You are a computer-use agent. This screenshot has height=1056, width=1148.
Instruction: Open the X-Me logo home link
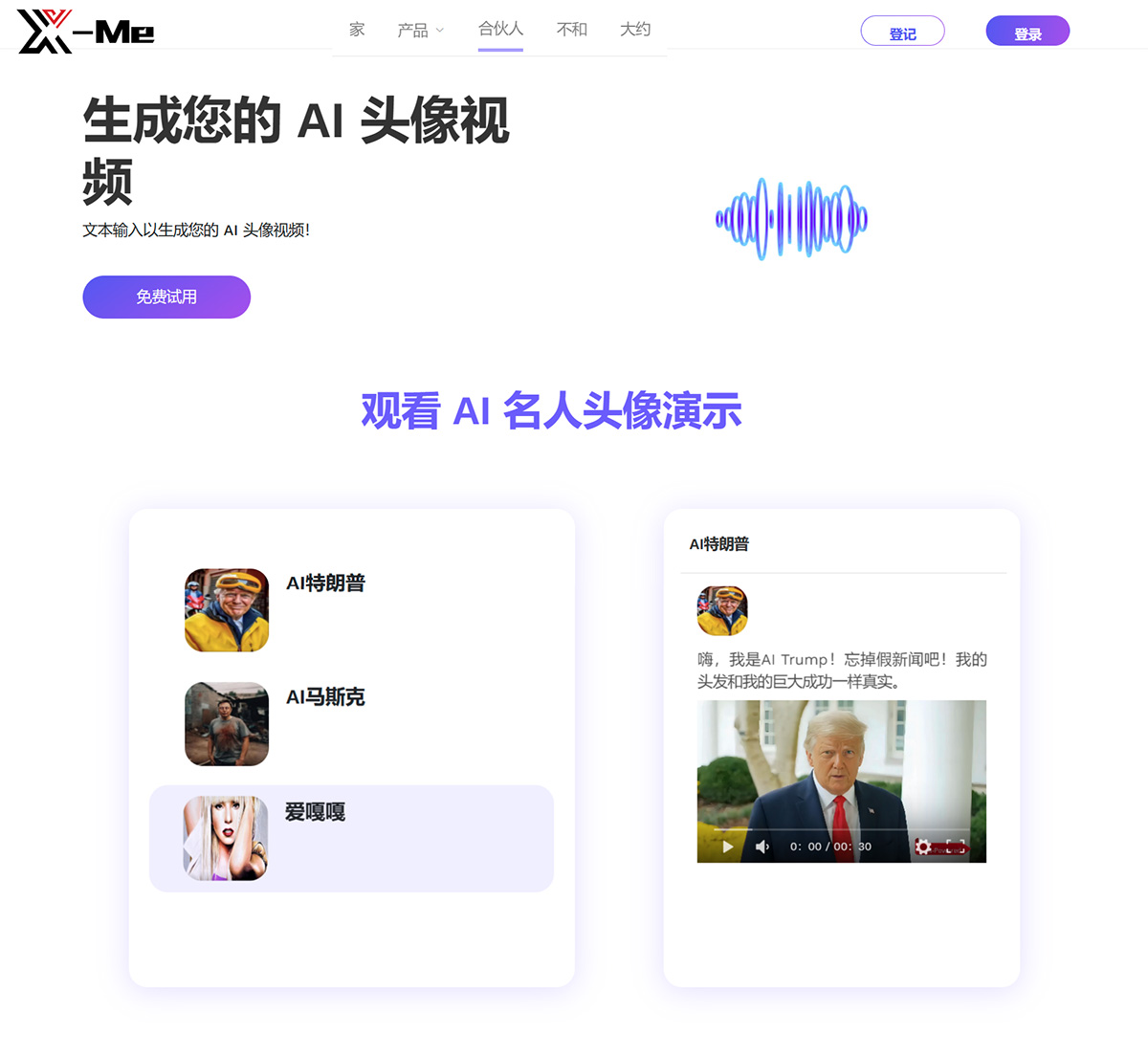point(86,32)
